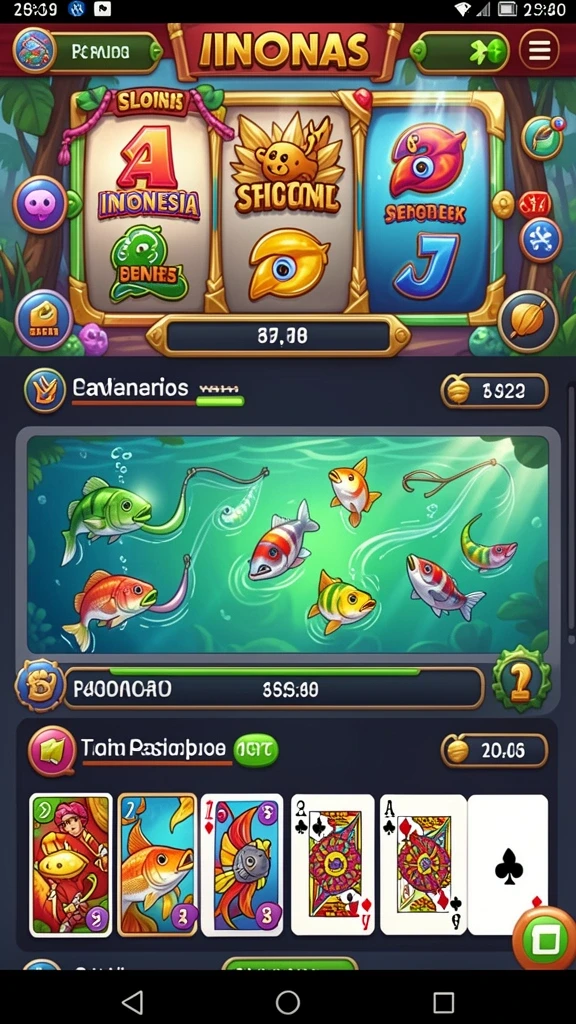Screen dimensions: 576x1024
Task: Select the blank card with the spade
Action: (x=508, y=864)
